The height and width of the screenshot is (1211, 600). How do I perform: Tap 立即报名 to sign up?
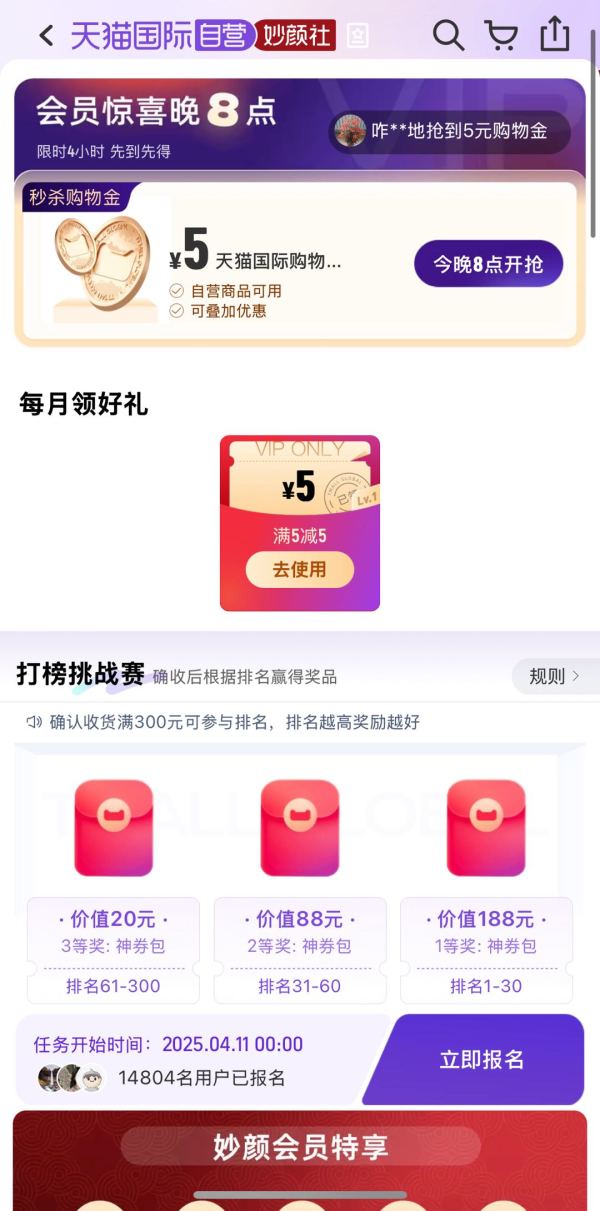point(481,1060)
